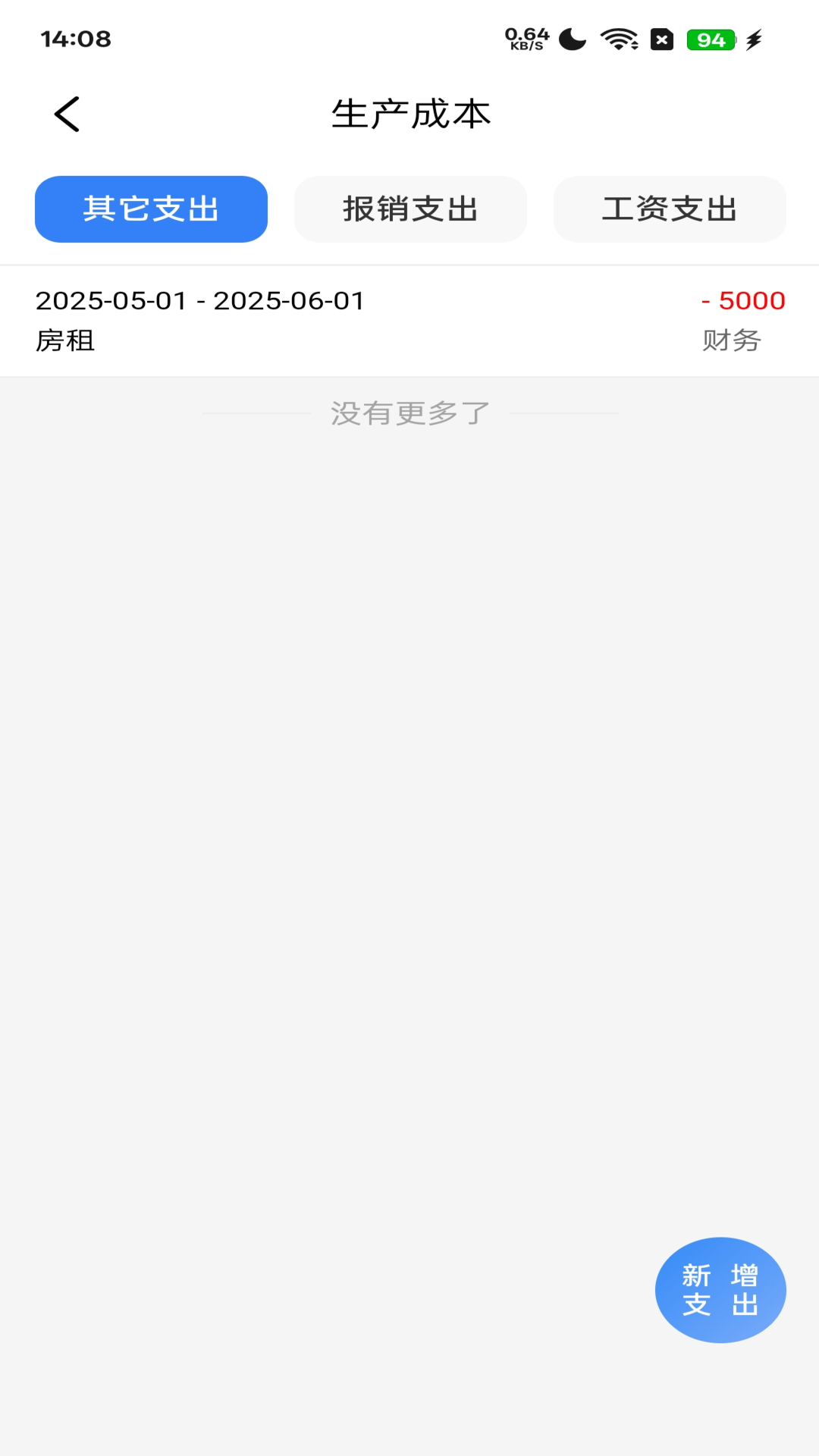
Task: Tap the charging lightning bolt icon
Action: click(x=752, y=40)
